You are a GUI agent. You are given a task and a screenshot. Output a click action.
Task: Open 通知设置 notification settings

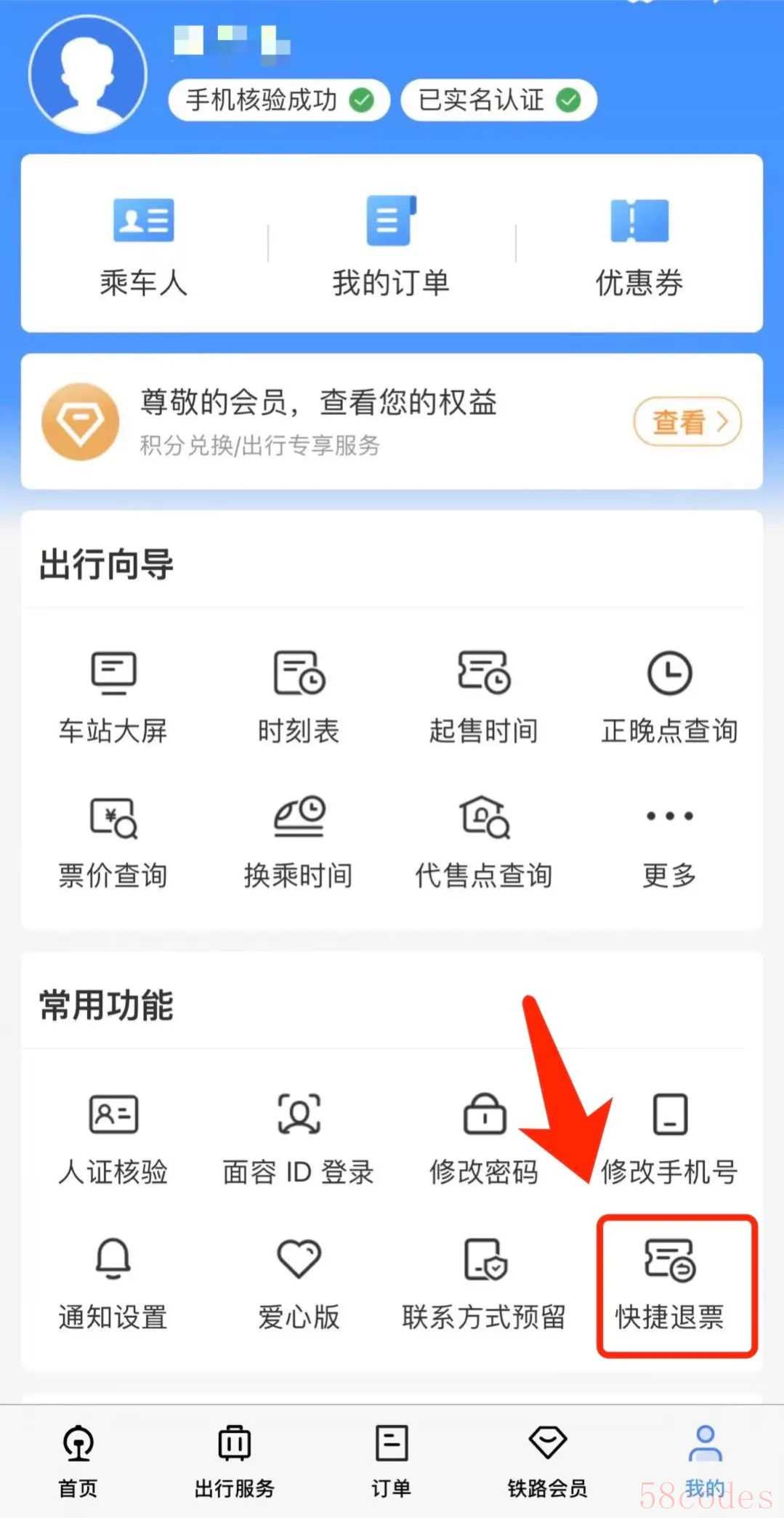pos(113,1285)
